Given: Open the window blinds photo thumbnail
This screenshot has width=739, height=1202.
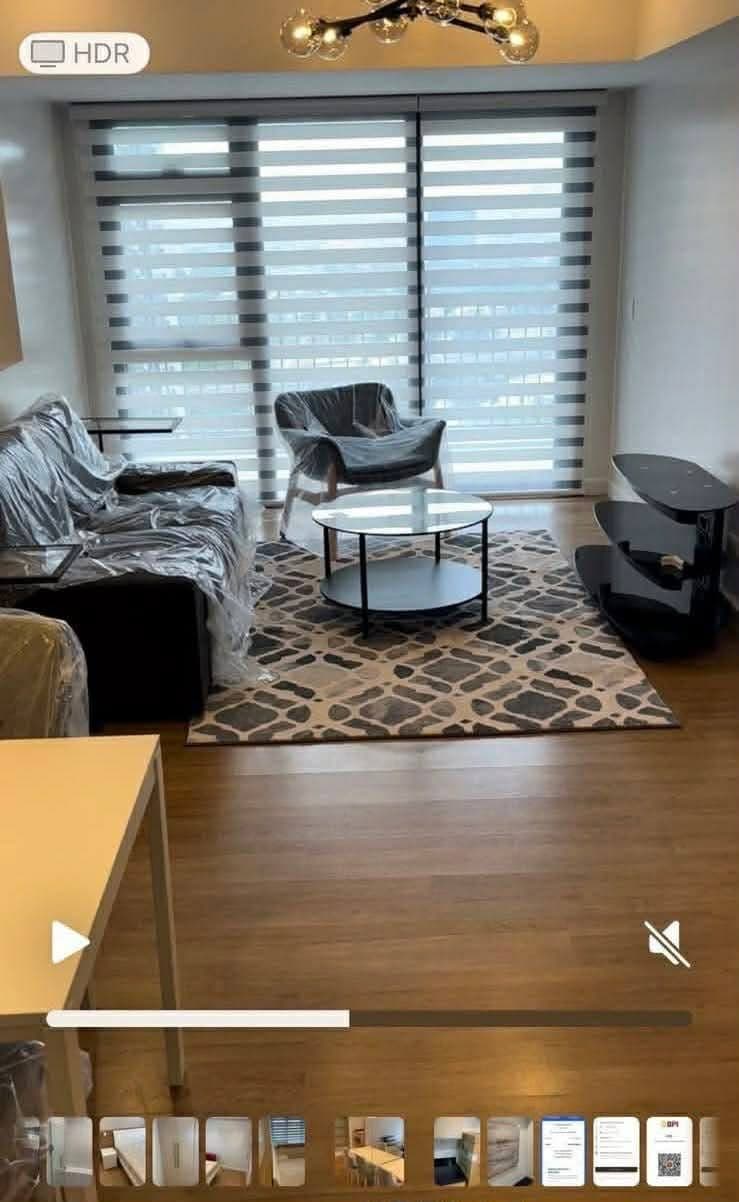Looking at the screenshot, I should pos(285,1155).
